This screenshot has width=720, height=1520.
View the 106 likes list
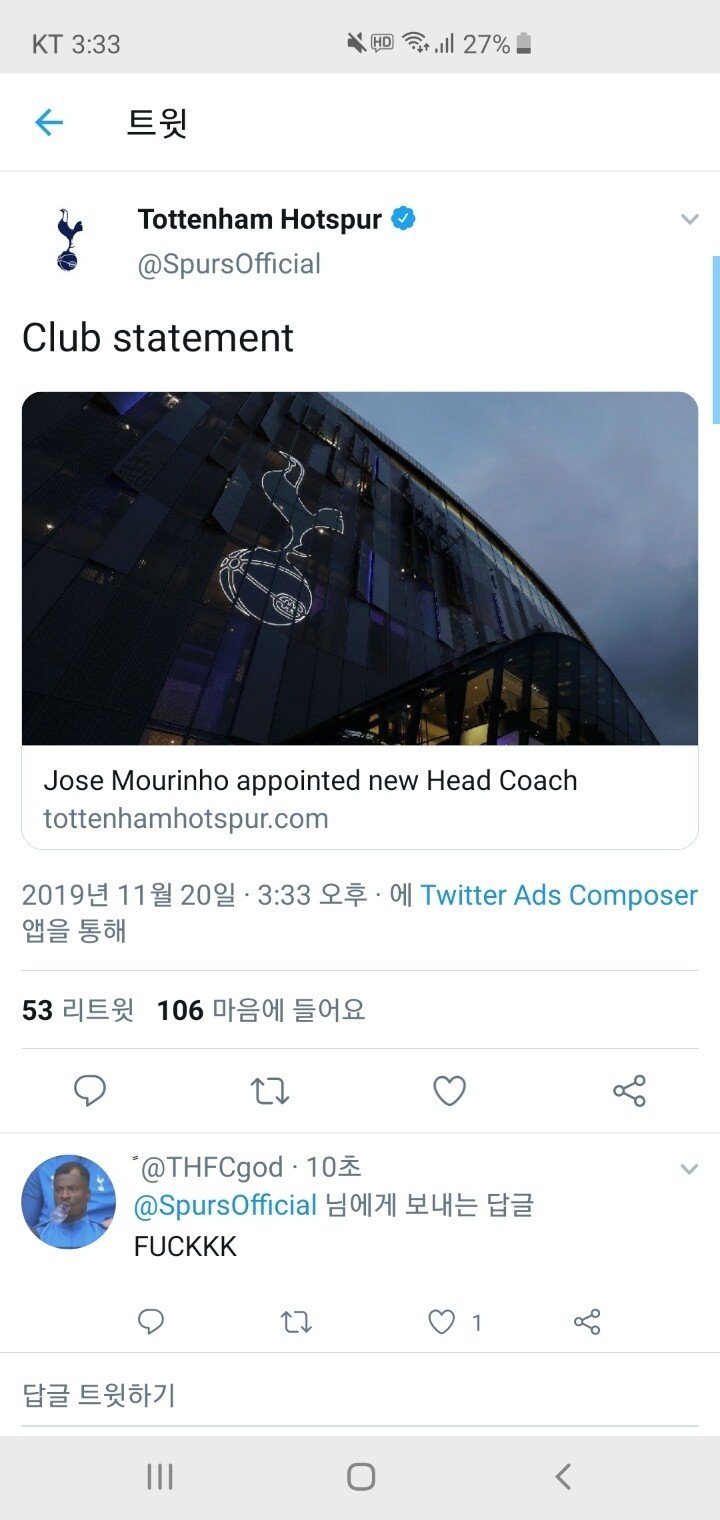pos(261,1010)
